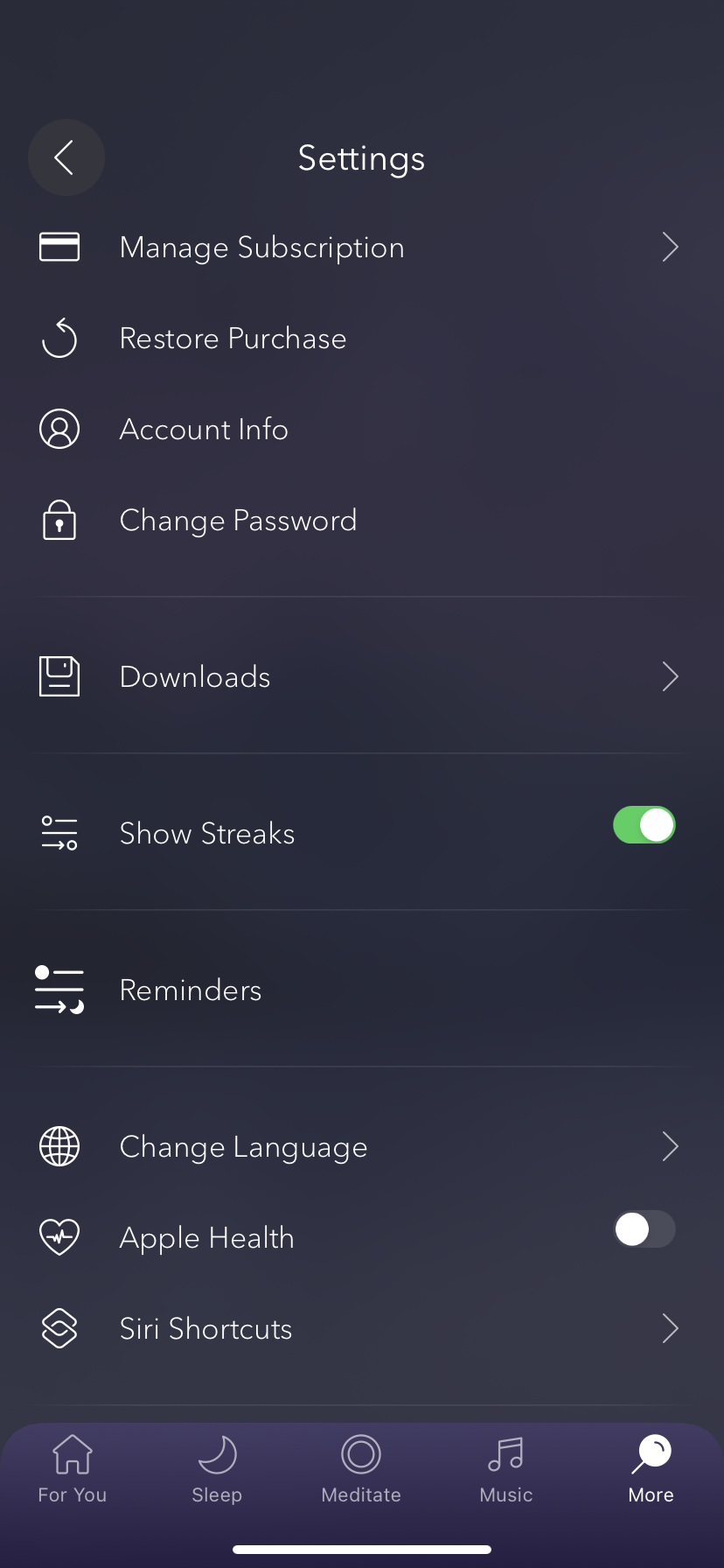The height and width of the screenshot is (1568, 724).
Task: Tap the back arrow button
Action: click(66, 157)
